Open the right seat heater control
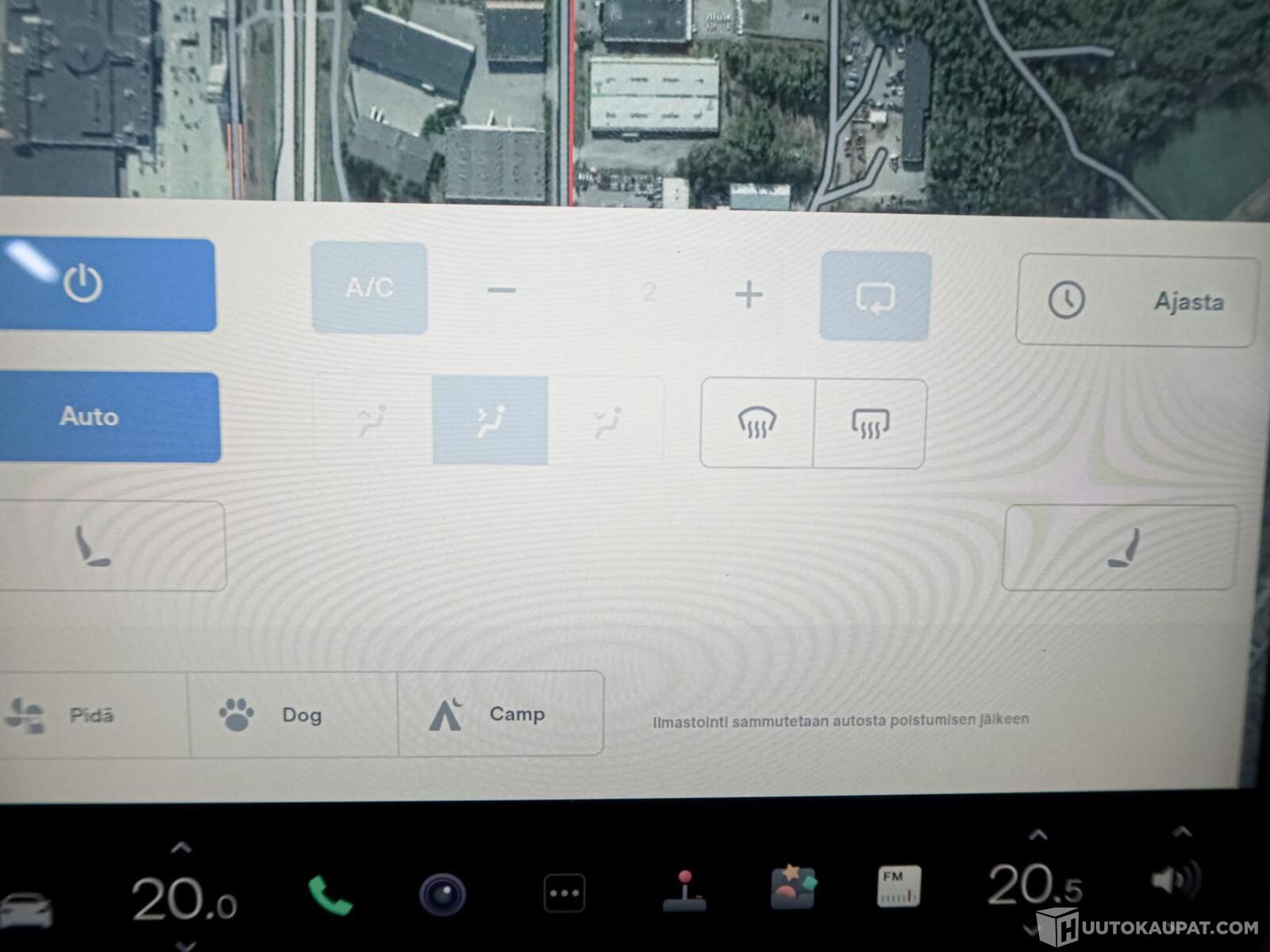The height and width of the screenshot is (952, 1270). [x=1120, y=548]
